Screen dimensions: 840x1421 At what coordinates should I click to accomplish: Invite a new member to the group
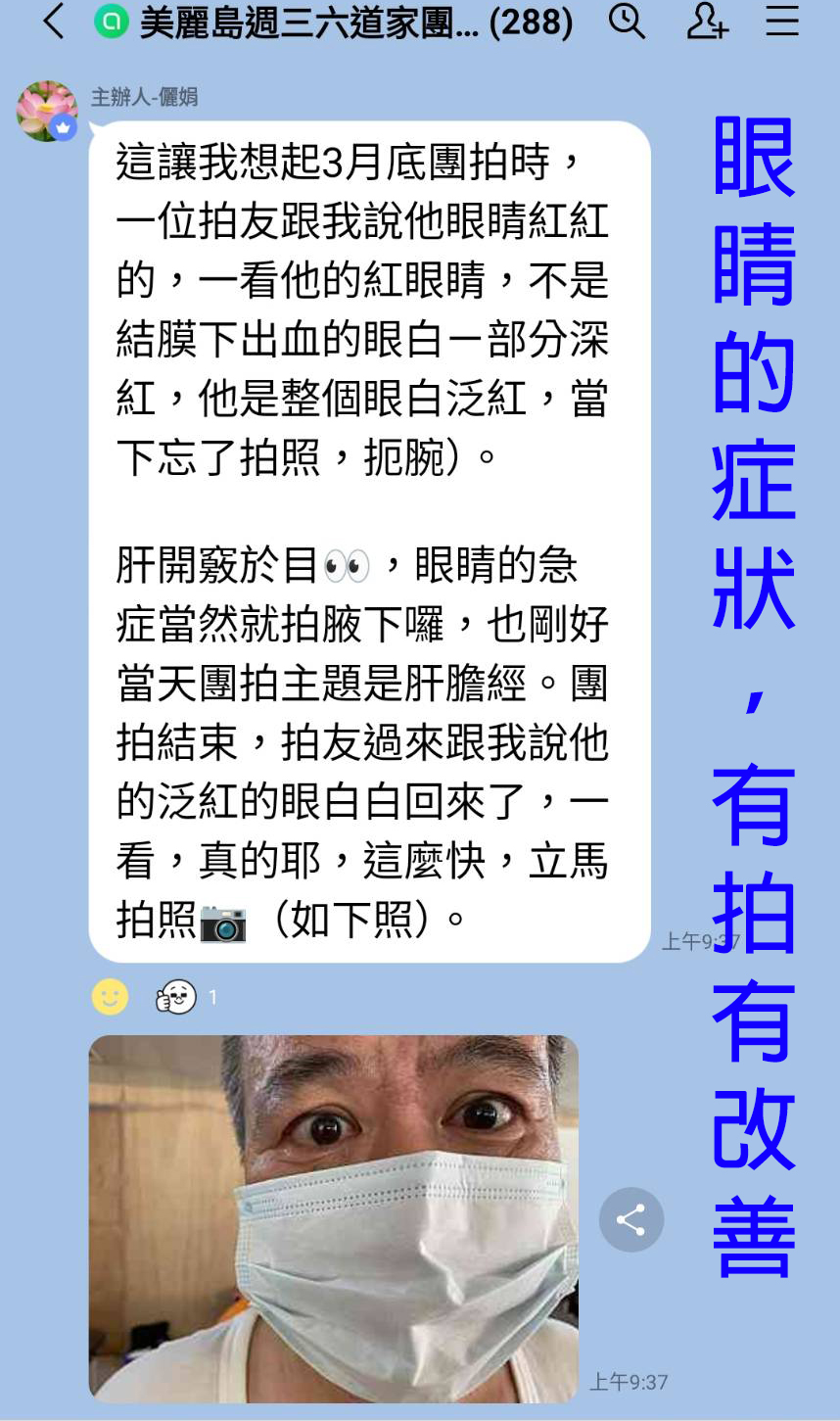pos(706,22)
